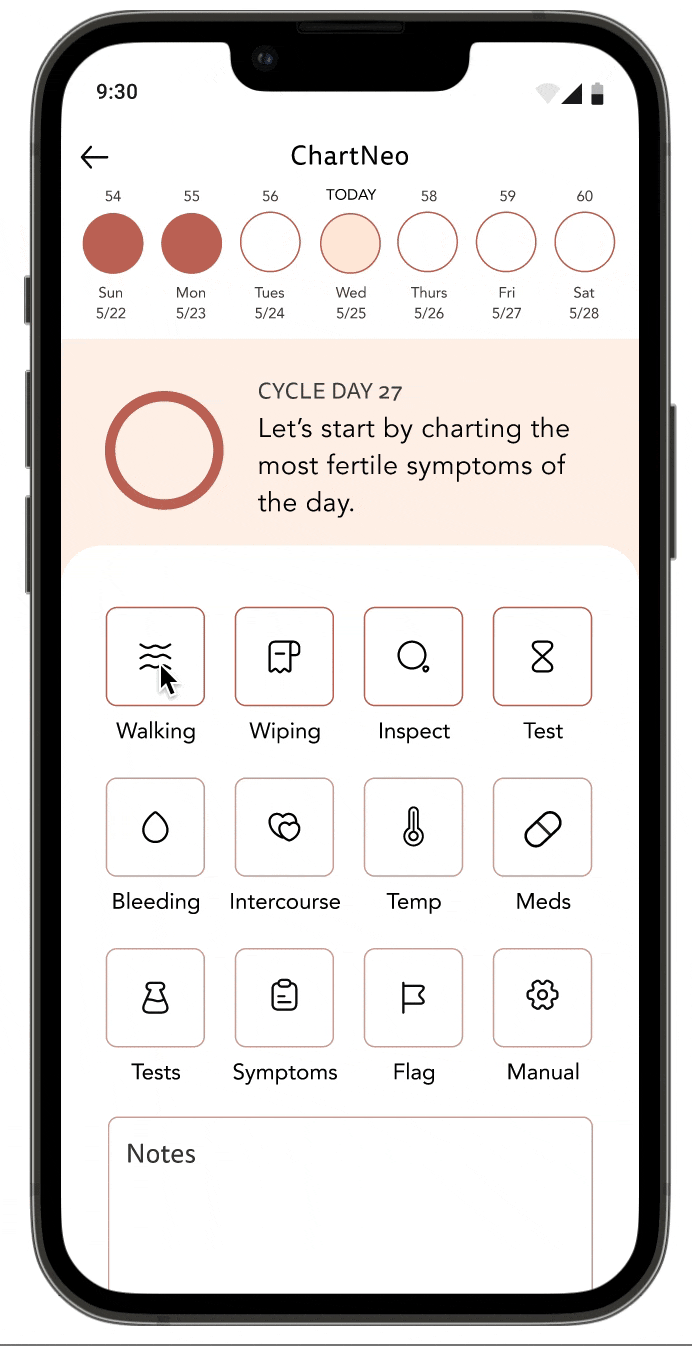Open the Inspect tile
Image resolution: width=692 pixels, height=1346 pixels.
tap(413, 656)
